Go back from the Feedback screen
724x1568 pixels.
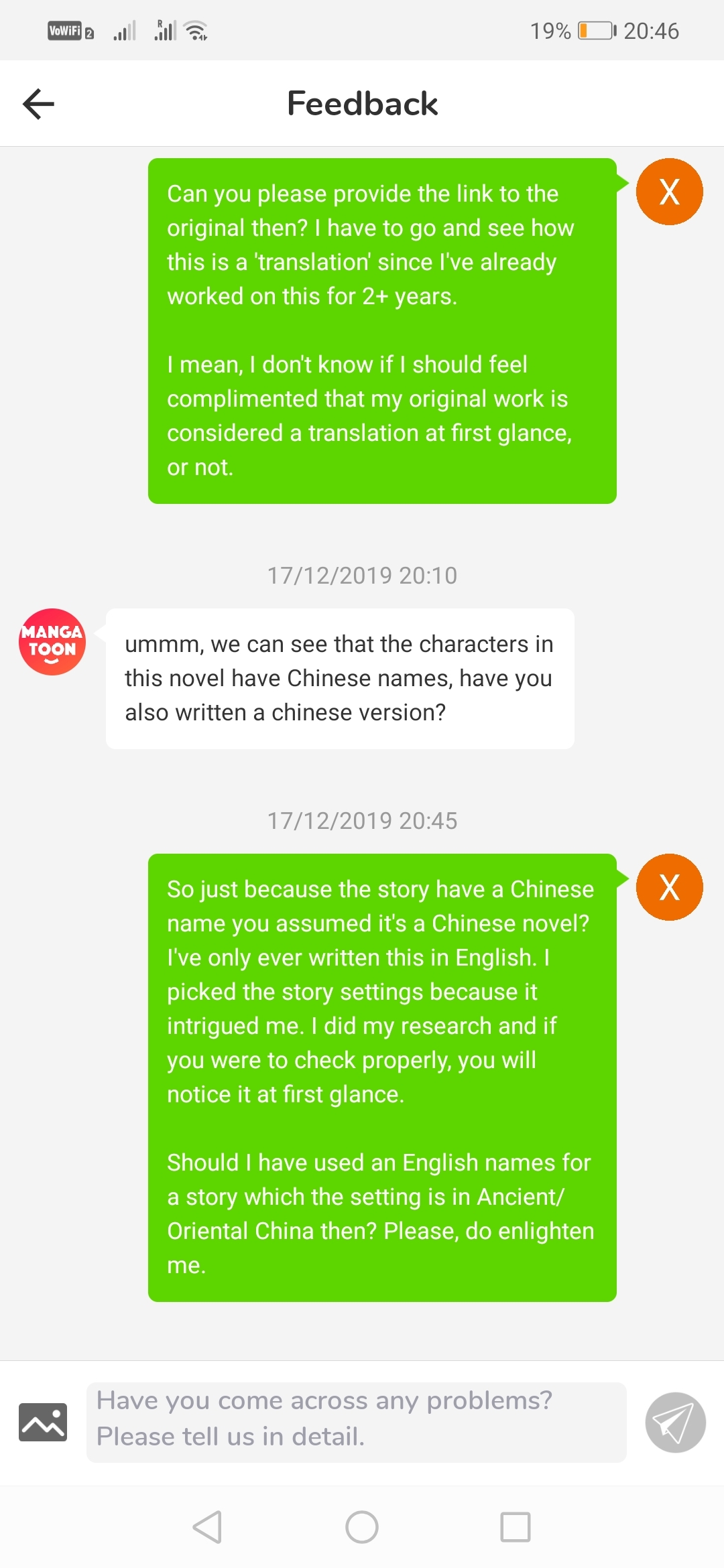[38, 104]
